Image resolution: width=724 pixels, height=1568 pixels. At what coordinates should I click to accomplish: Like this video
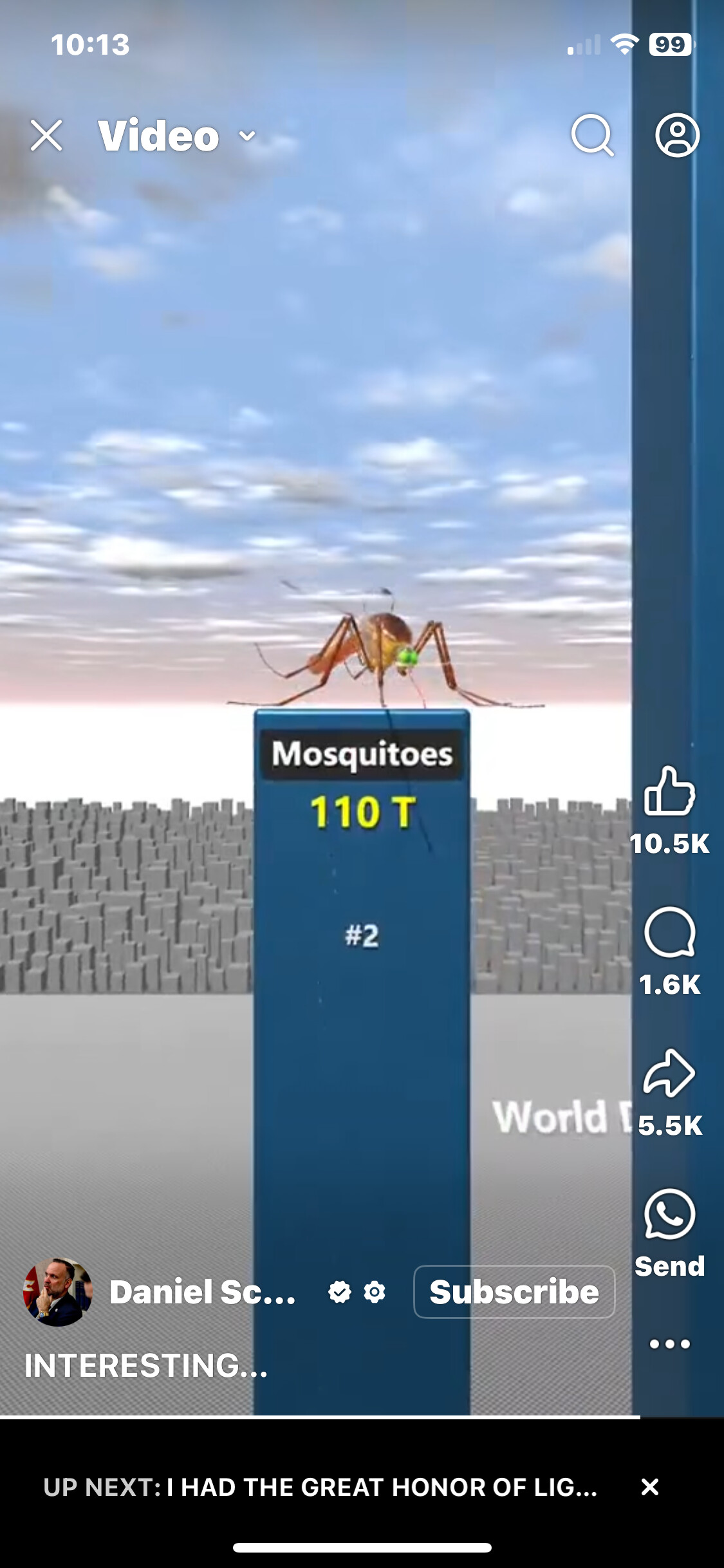click(x=669, y=792)
